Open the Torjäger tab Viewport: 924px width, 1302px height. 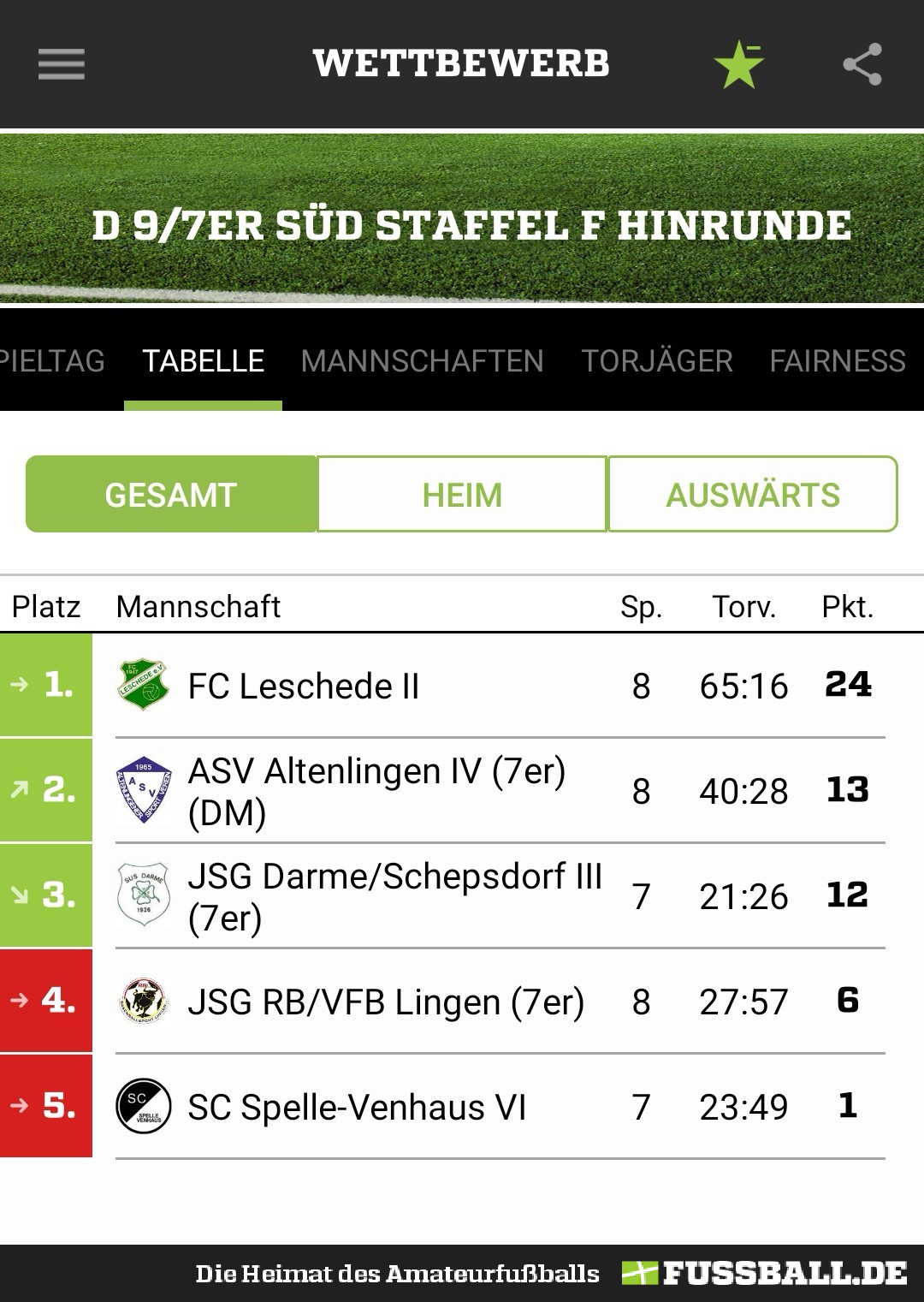click(x=657, y=361)
